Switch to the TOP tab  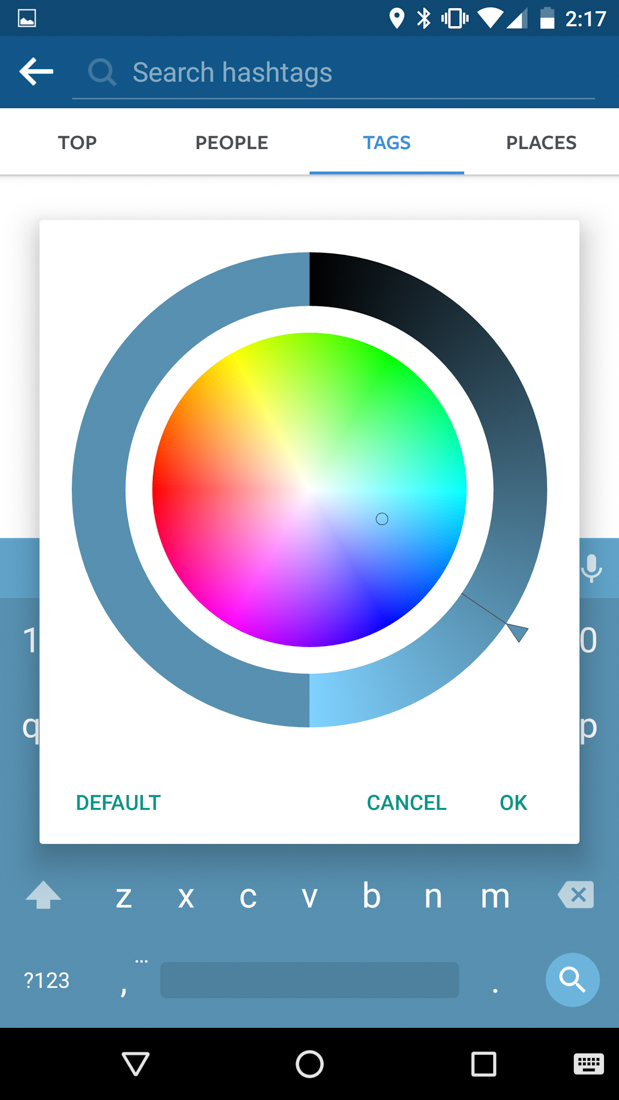[77, 142]
